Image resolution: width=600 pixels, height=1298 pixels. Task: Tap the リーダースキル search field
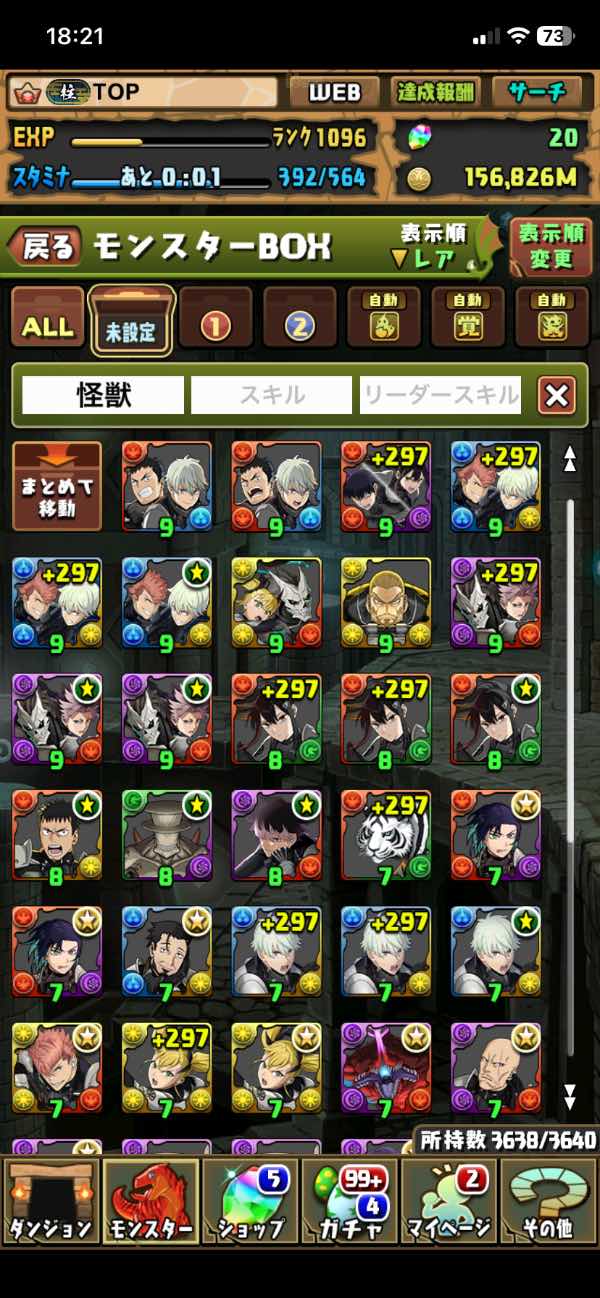click(441, 395)
